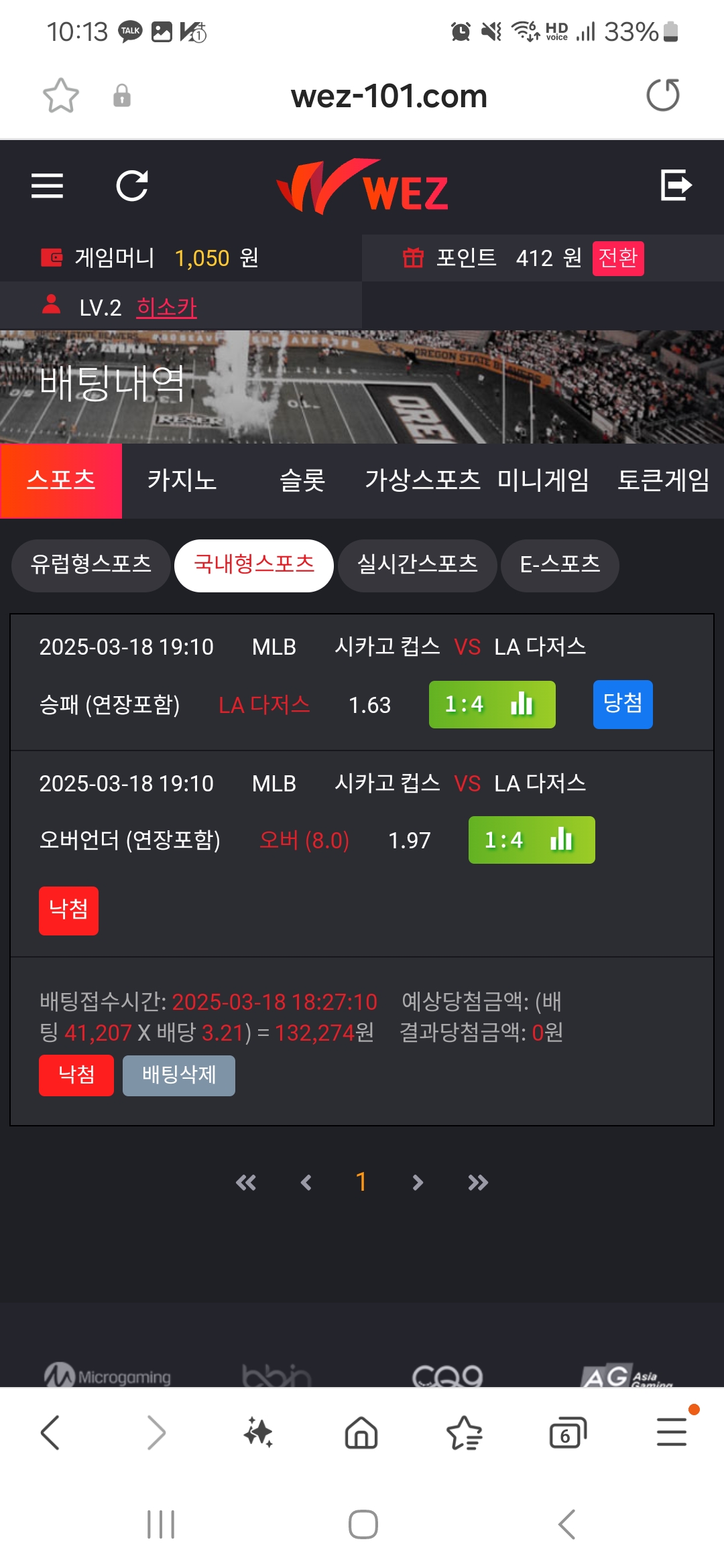
Task: Select the 실시간스포츠 chip
Action: [418, 565]
